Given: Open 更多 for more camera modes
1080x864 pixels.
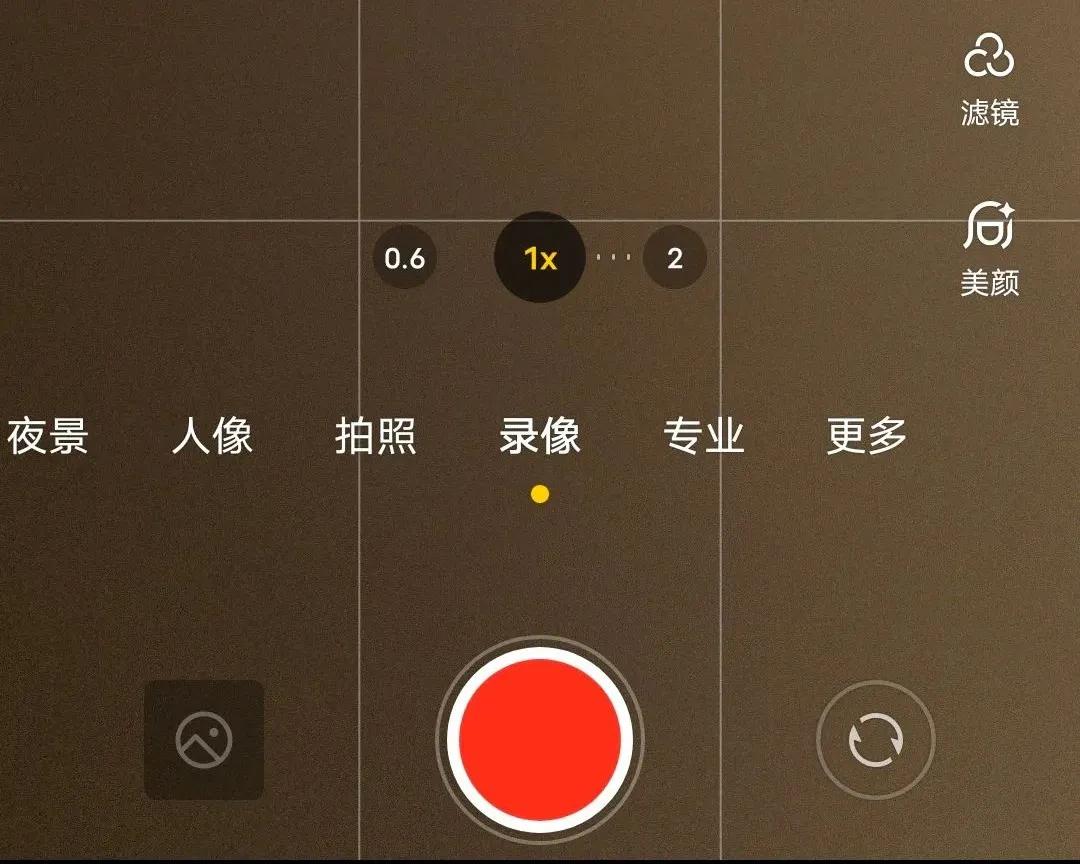Looking at the screenshot, I should pos(867,437).
